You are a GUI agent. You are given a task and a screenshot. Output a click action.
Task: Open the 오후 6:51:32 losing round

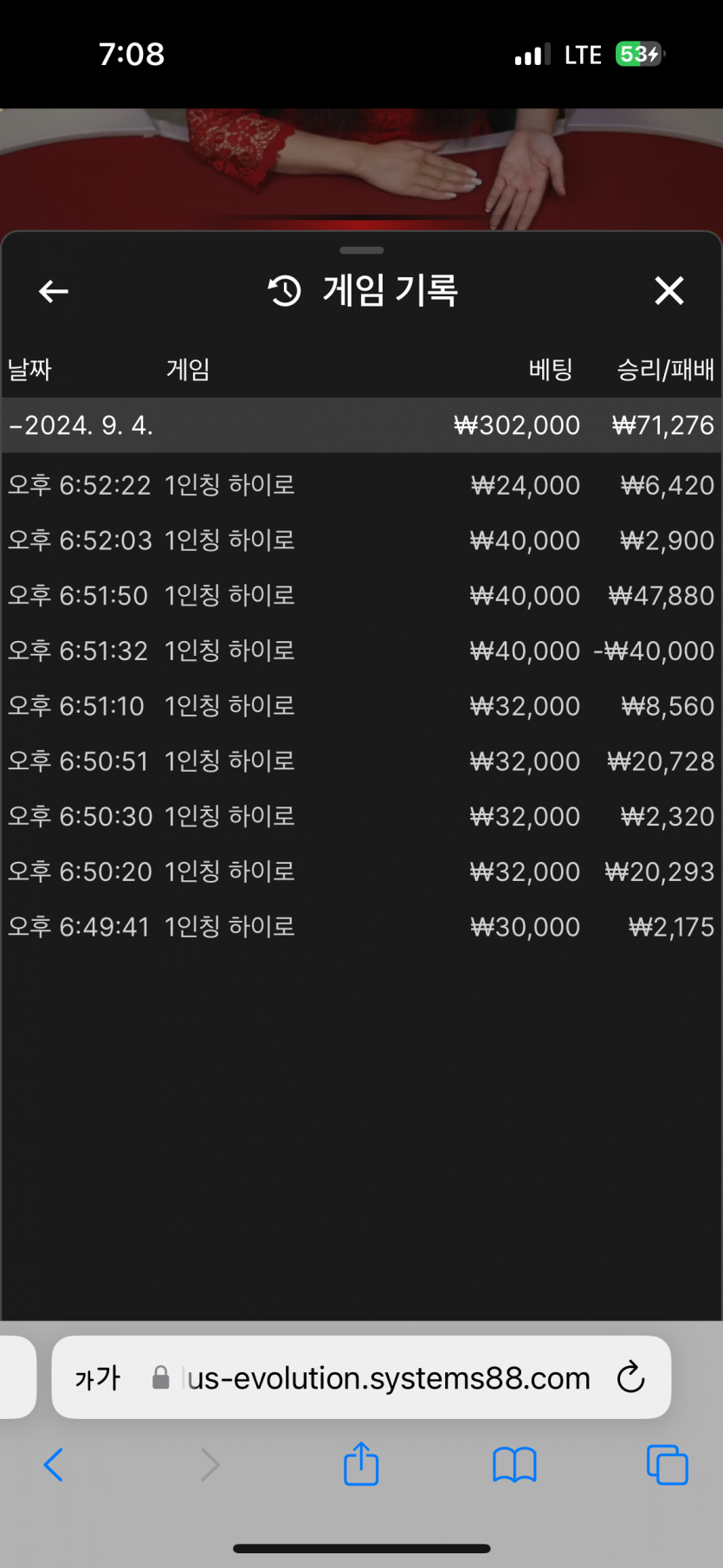[x=361, y=651]
